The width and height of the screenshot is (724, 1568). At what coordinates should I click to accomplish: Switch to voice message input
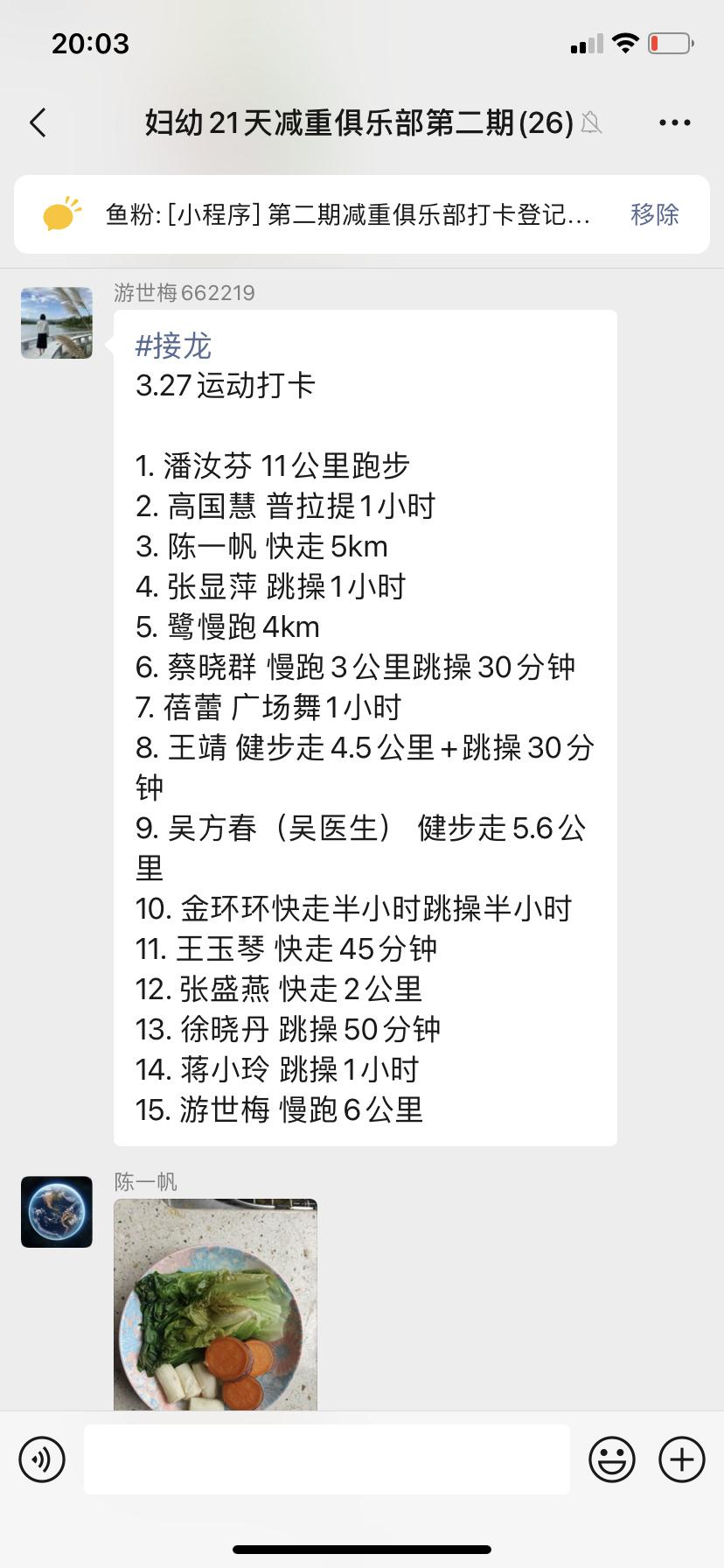tap(42, 1459)
